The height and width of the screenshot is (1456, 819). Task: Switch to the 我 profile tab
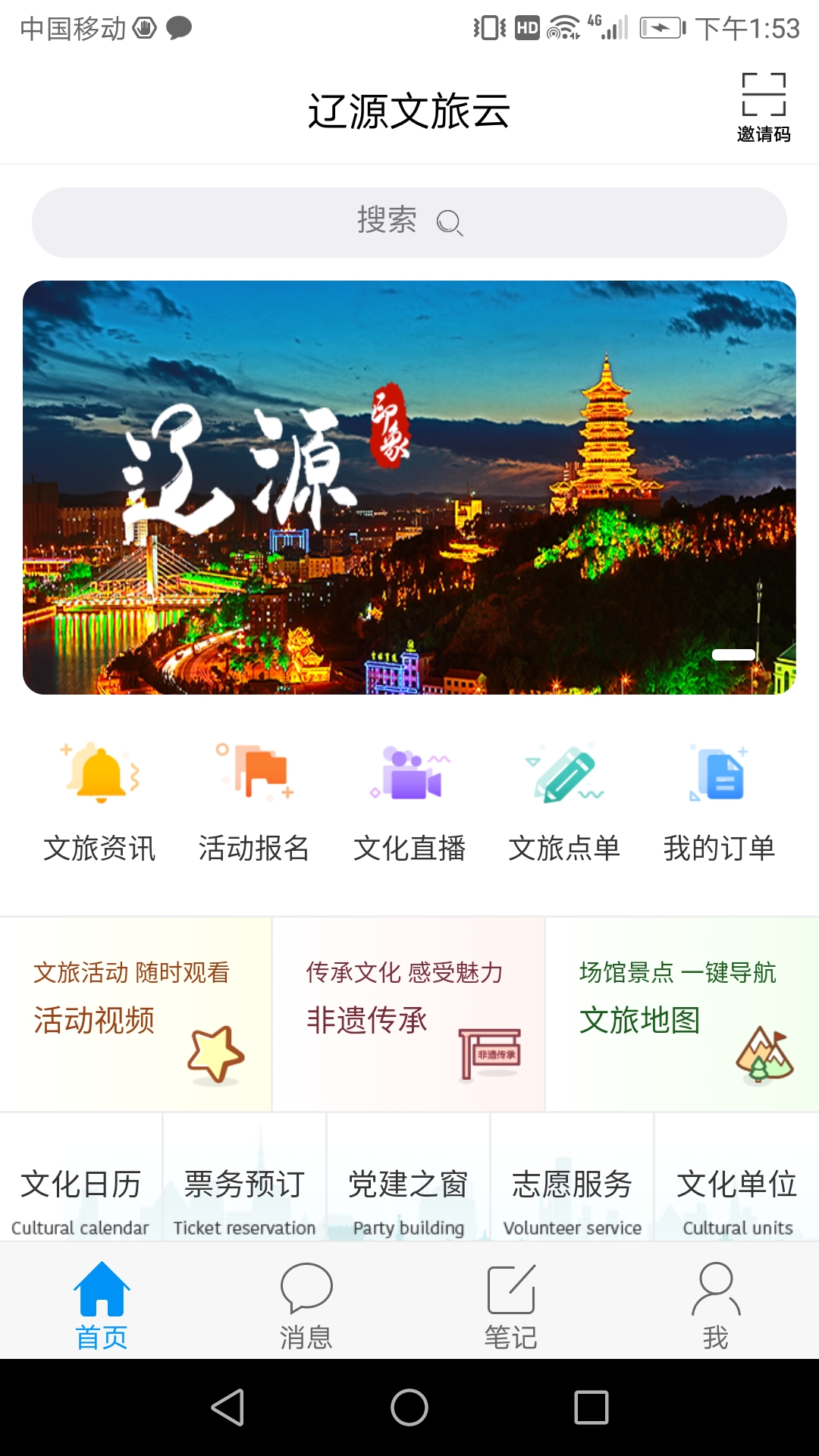coord(716,1304)
